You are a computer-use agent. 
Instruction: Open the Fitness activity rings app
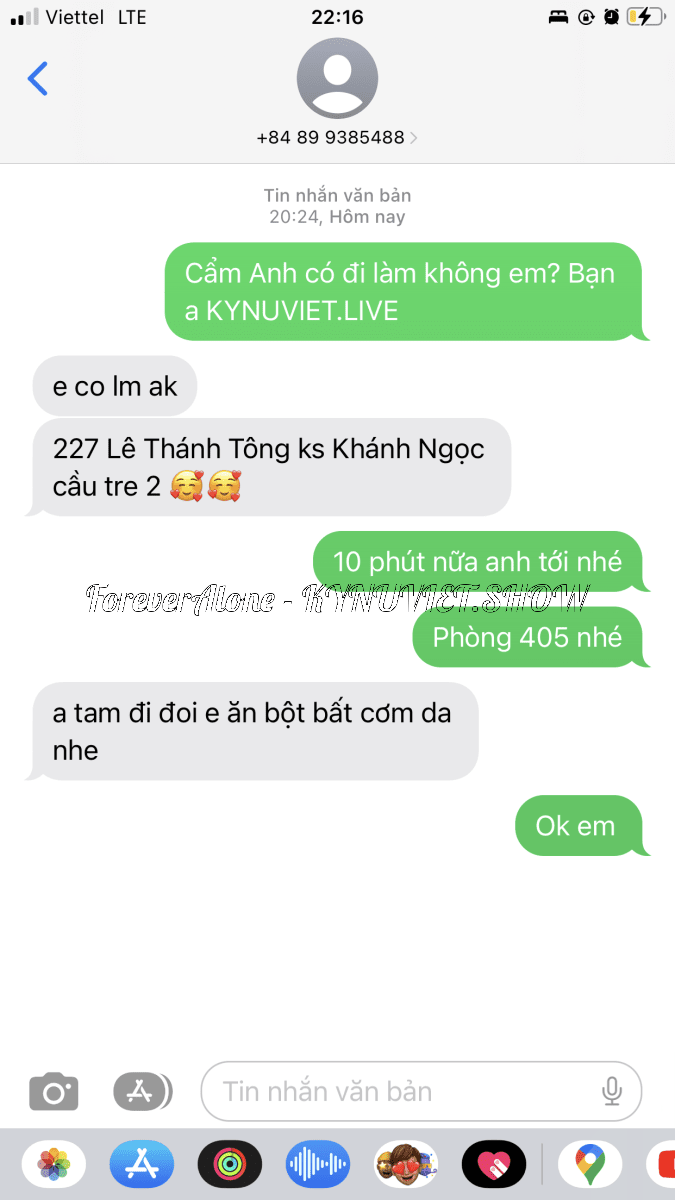click(x=230, y=1164)
